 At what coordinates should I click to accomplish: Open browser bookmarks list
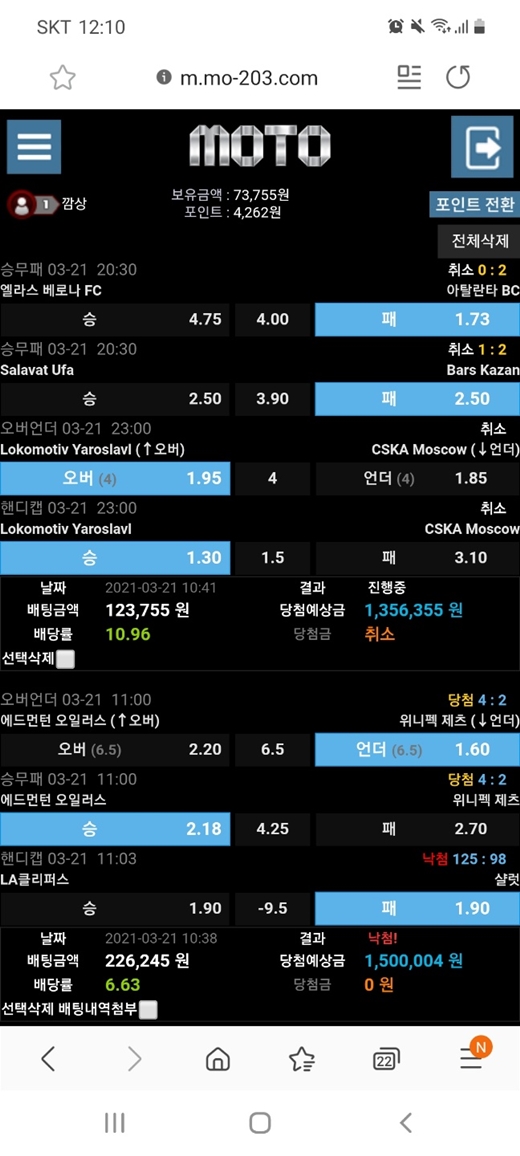pyautogui.click(x=302, y=1059)
